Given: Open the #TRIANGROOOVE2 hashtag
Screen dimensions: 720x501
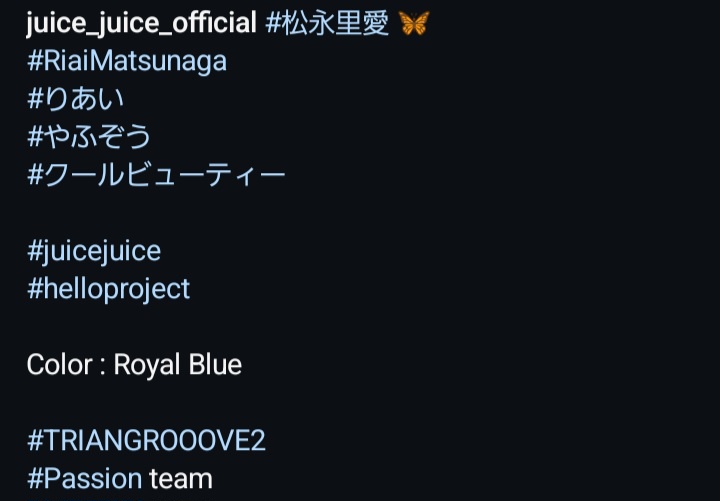Looking at the screenshot, I should (x=146, y=440).
